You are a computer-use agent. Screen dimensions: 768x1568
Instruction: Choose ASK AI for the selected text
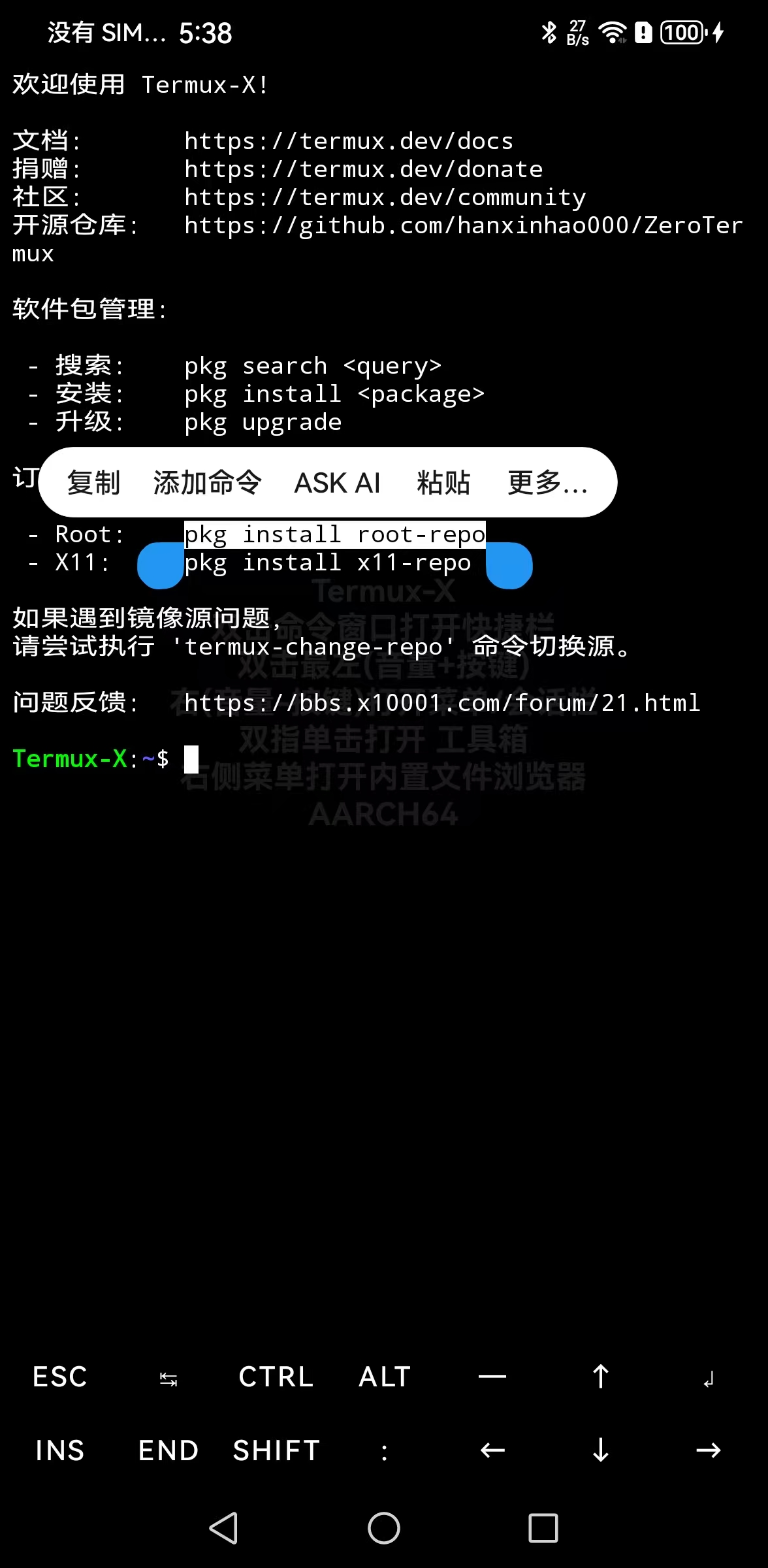337,483
